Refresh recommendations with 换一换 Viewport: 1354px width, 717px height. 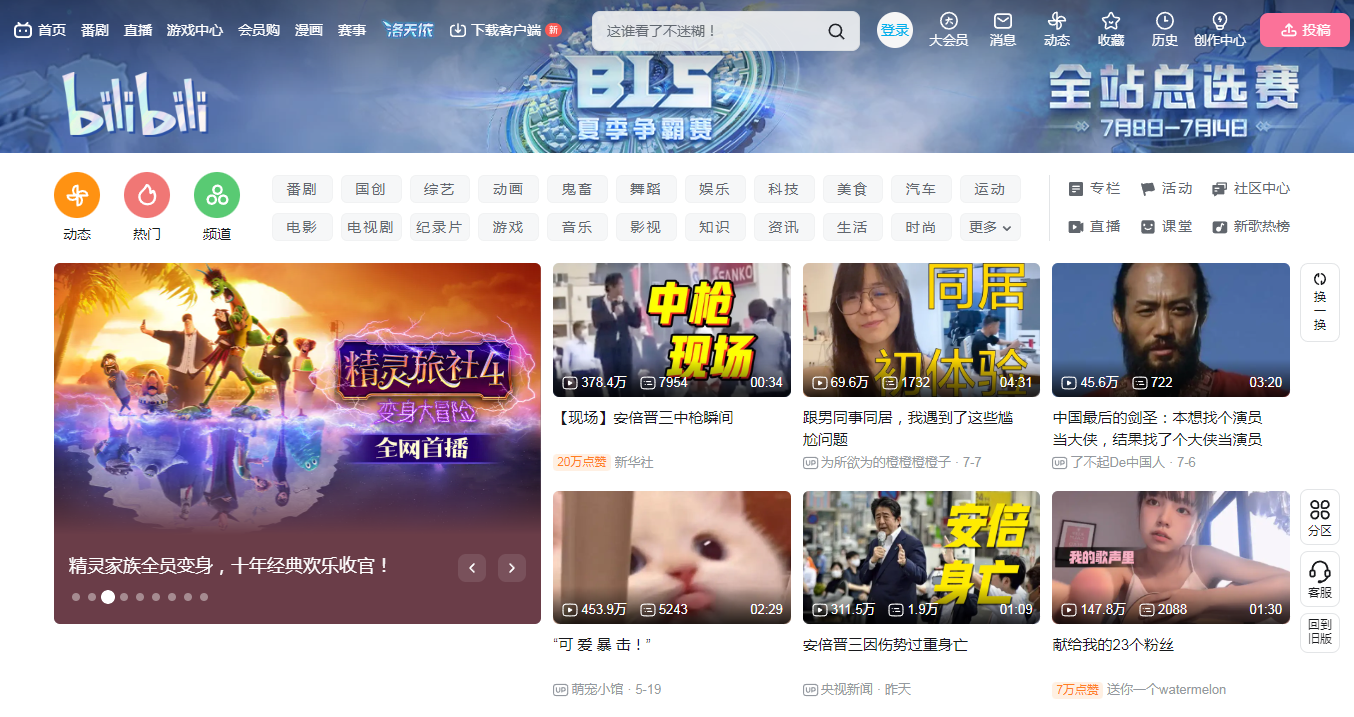point(1319,302)
